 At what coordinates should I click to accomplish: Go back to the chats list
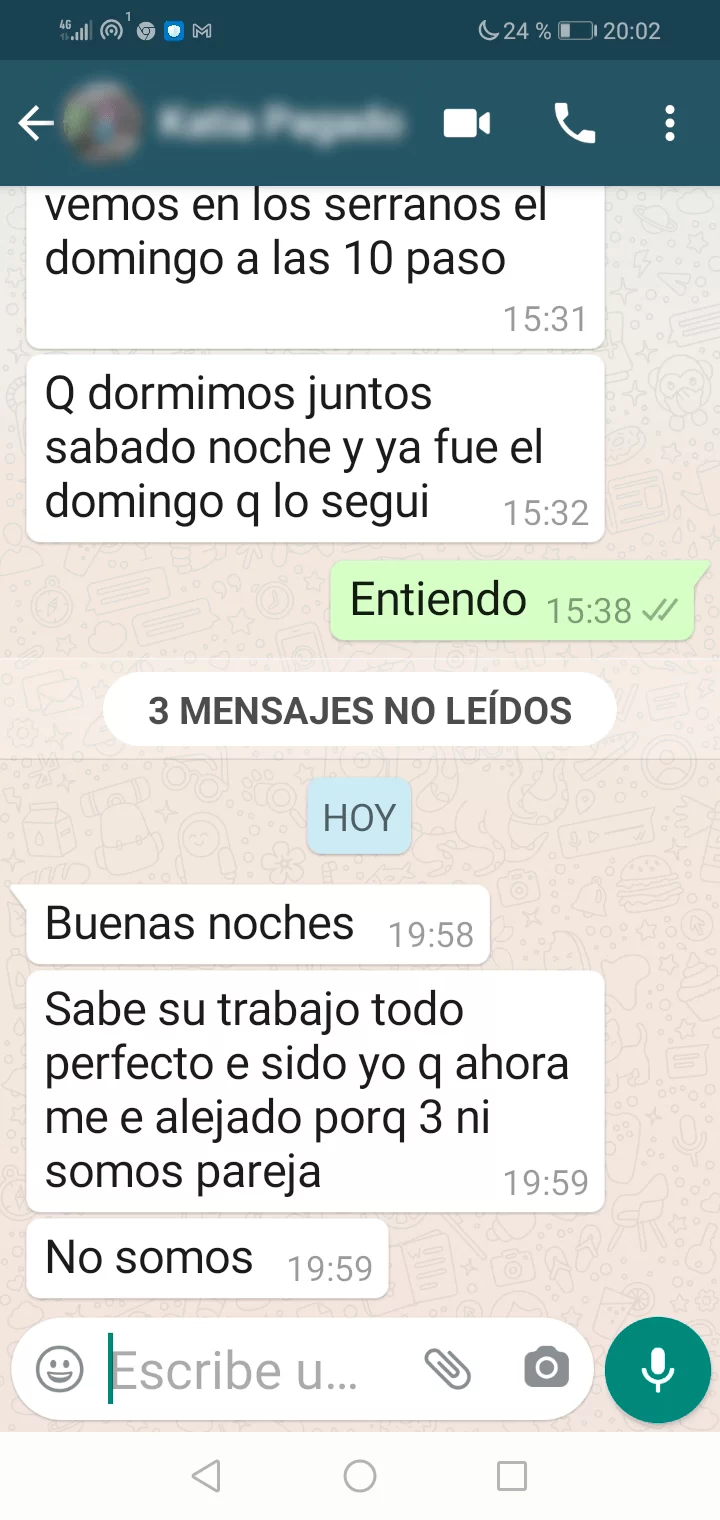click(36, 124)
